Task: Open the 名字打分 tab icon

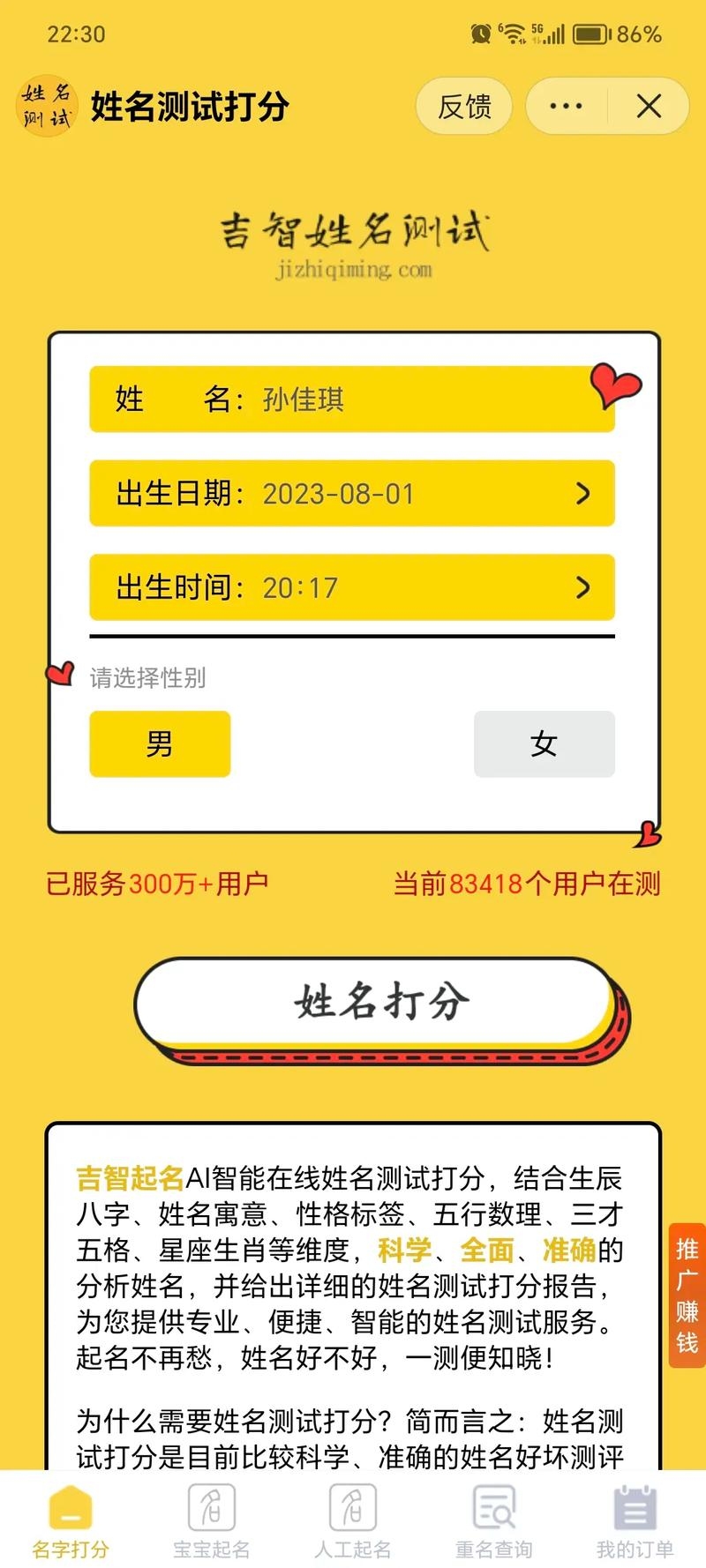Action: (70, 1507)
